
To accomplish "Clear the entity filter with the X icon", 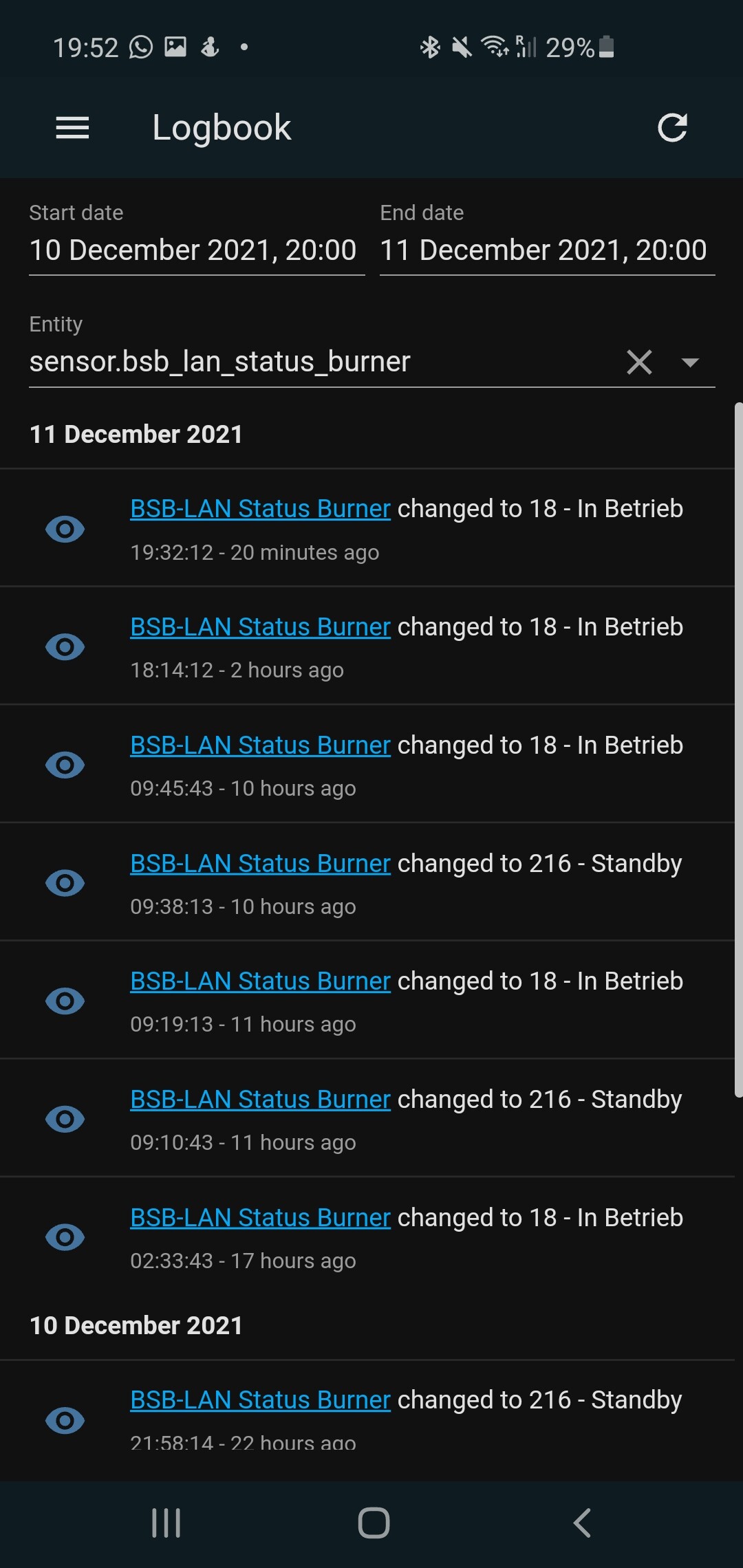I will [638, 362].
